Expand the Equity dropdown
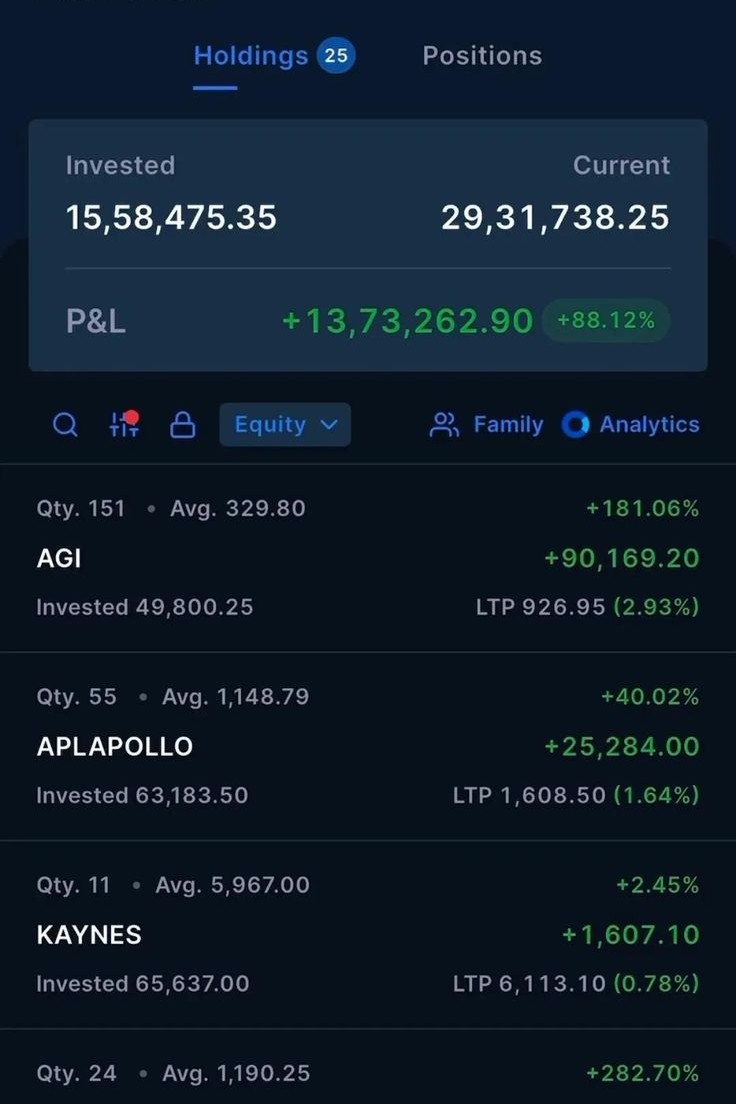736x1104 pixels. 285,425
